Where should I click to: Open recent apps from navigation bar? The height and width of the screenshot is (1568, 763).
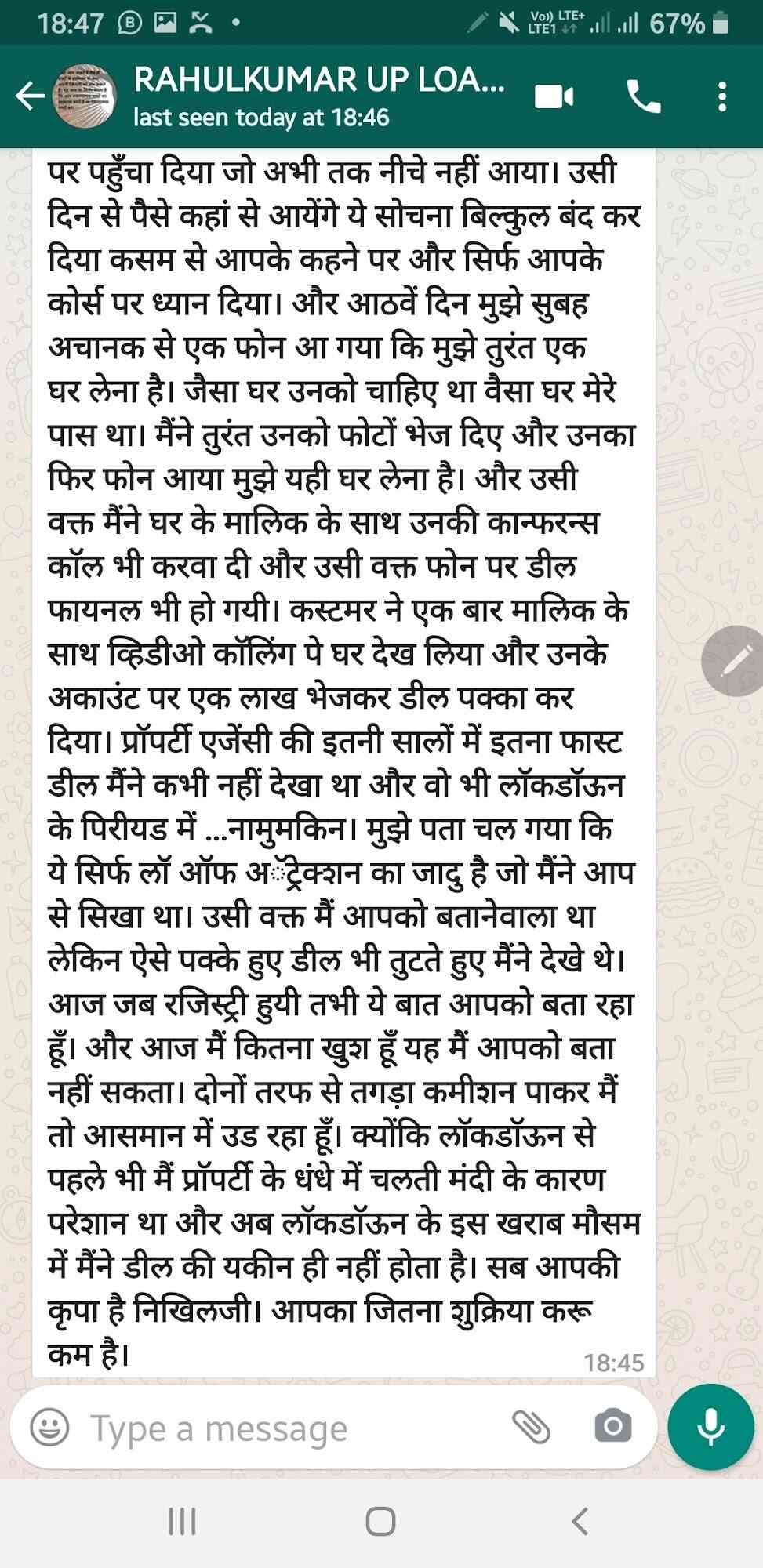point(182,1522)
